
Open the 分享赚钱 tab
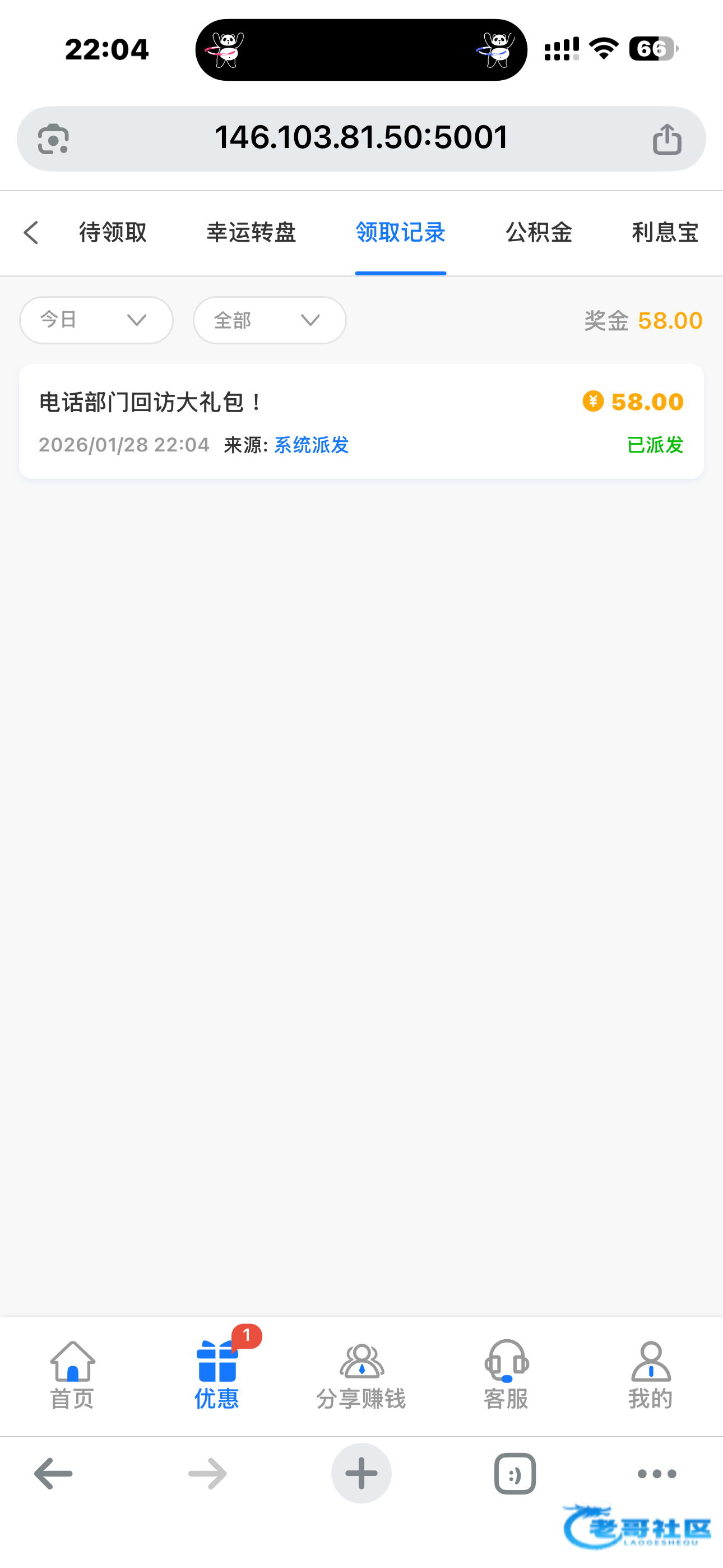(x=361, y=1375)
